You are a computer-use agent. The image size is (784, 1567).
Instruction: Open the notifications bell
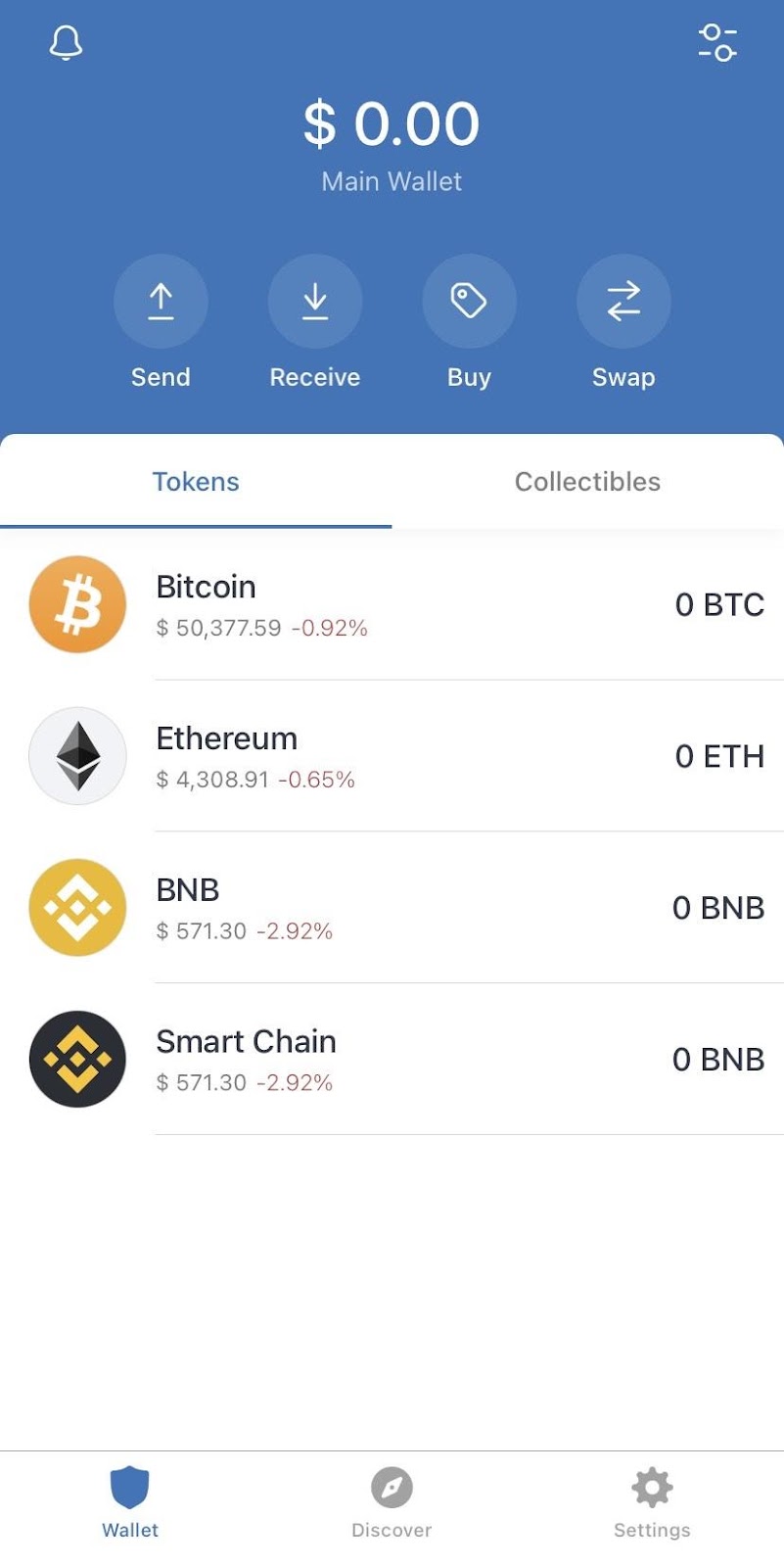pyautogui.click(x=66, y=43)
